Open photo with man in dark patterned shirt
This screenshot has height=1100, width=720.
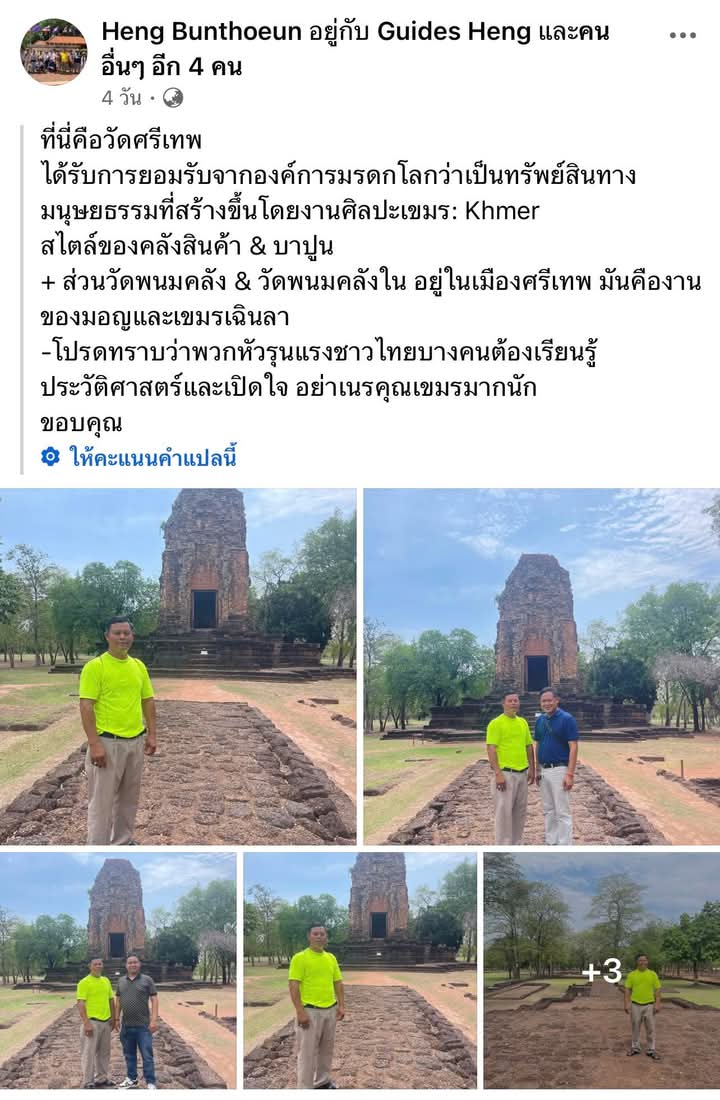click(x=118, y=970)
